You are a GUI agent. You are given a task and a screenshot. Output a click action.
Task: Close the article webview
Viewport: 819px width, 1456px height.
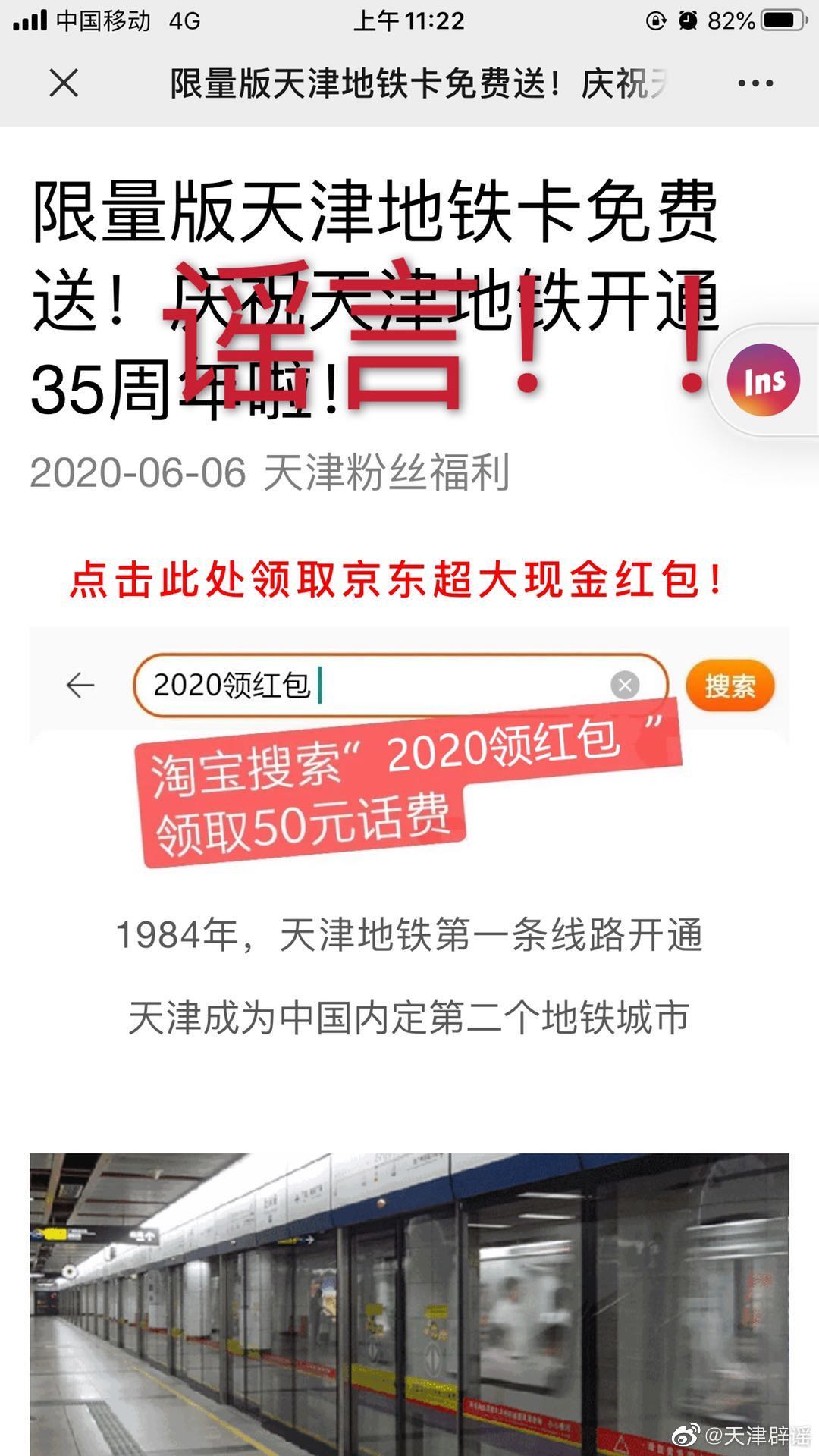tap(64, 83)
